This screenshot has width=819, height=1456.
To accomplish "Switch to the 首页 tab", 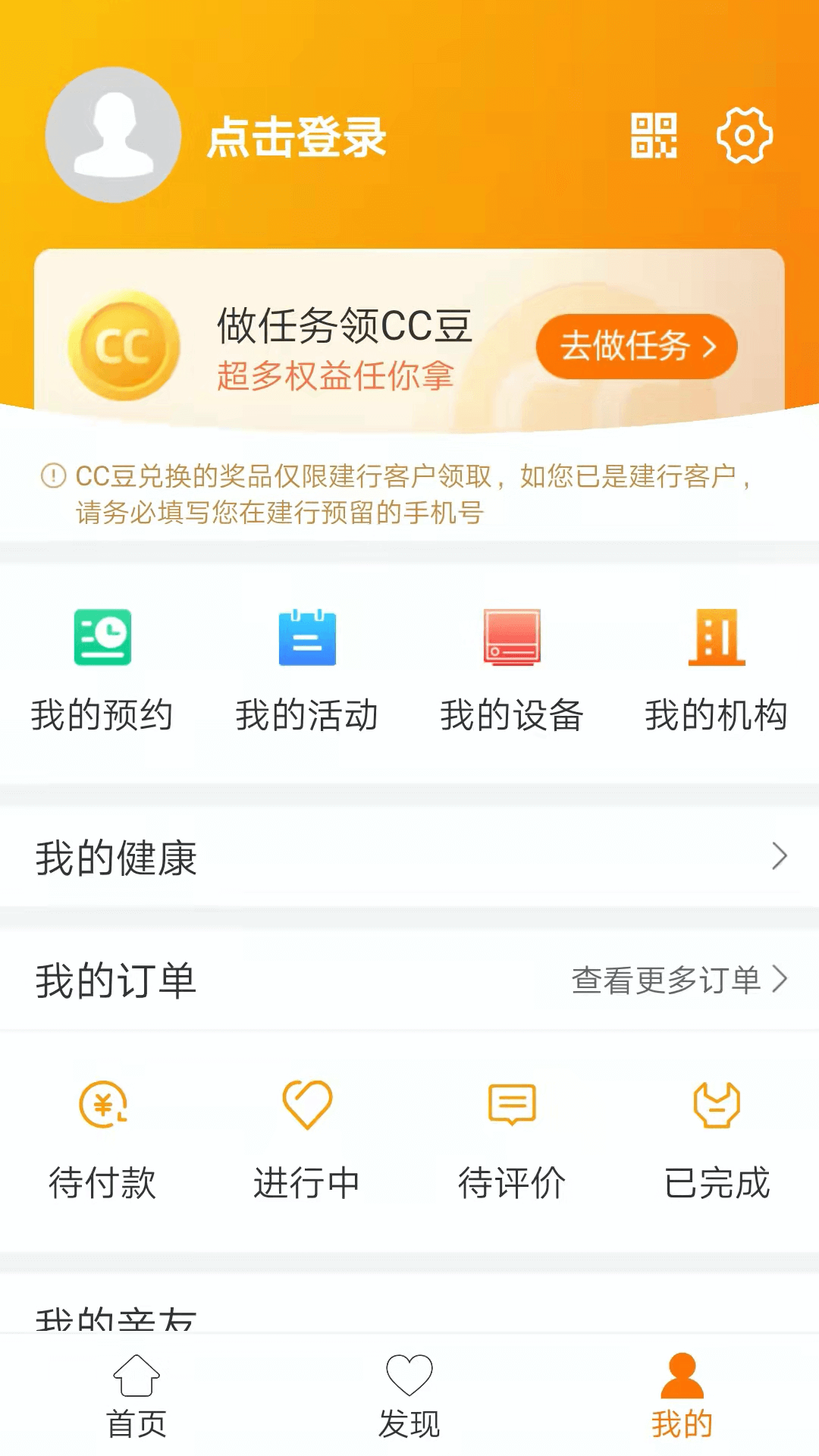I will (136, 1396).
